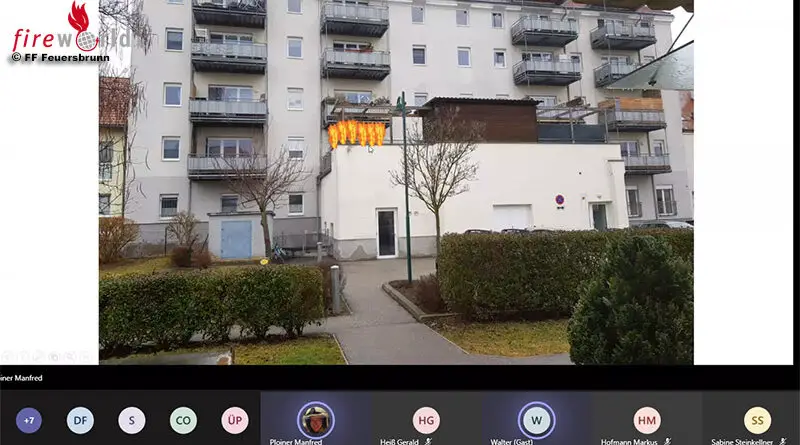The image size is (800, 445).
Task: Select the CO participant avatar
Action: pos(183,420)
